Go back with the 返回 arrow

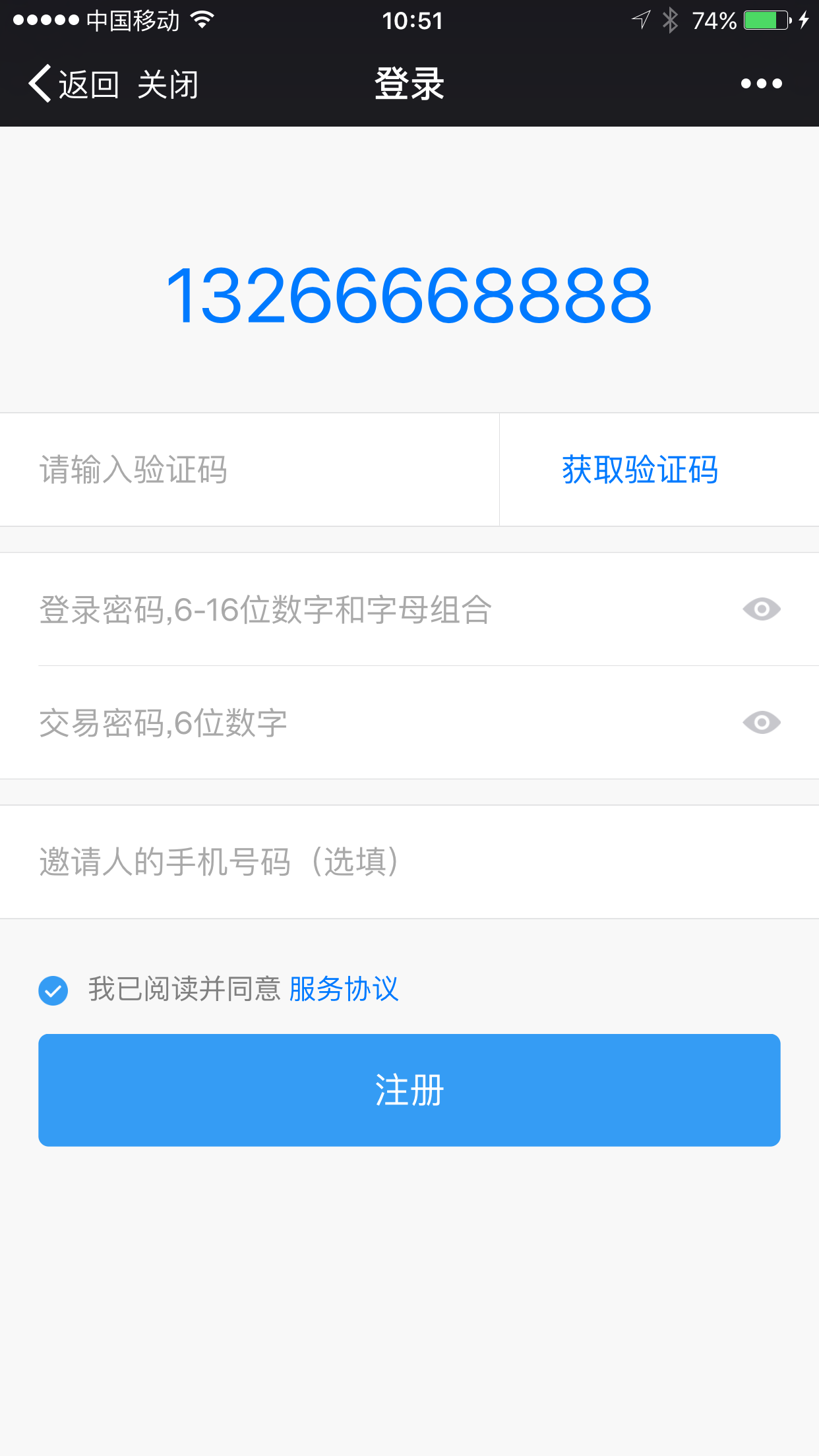[73, 84]
